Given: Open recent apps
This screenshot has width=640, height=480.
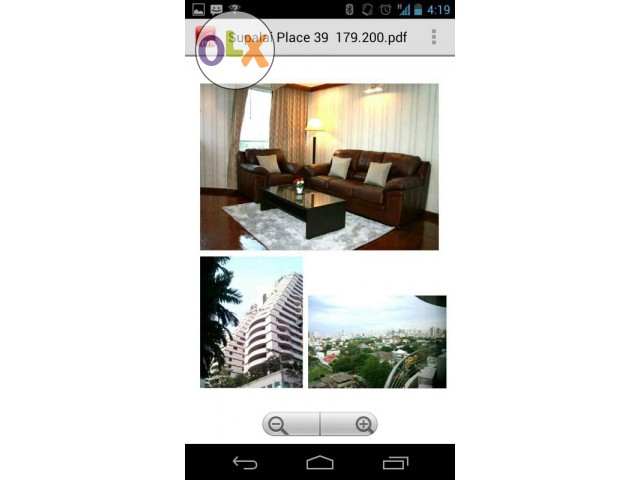Looking at the screenshot, I should [395, 462].
